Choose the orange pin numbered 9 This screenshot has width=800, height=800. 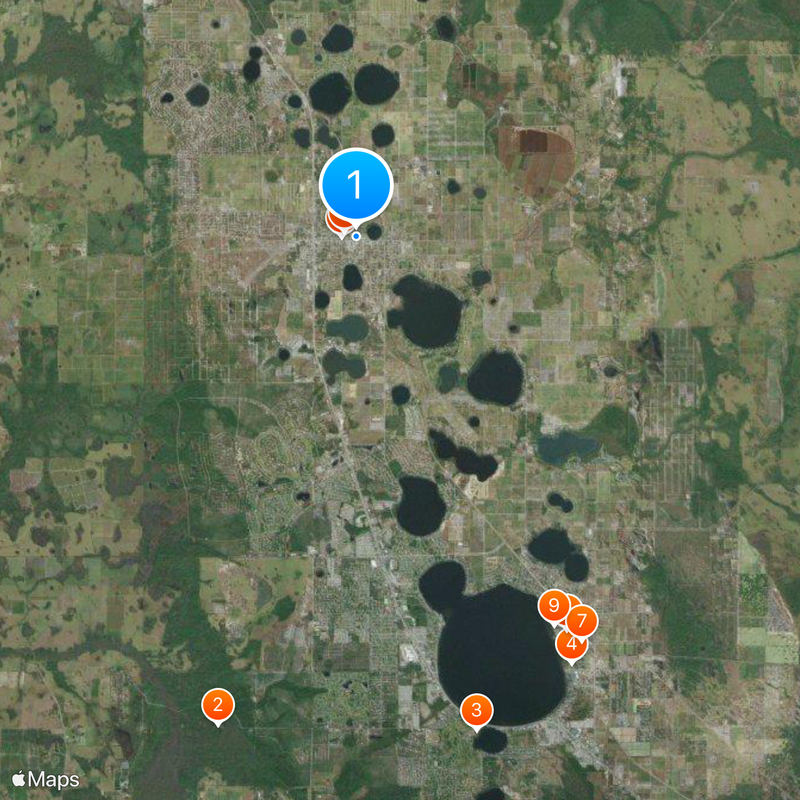(552, 605)
